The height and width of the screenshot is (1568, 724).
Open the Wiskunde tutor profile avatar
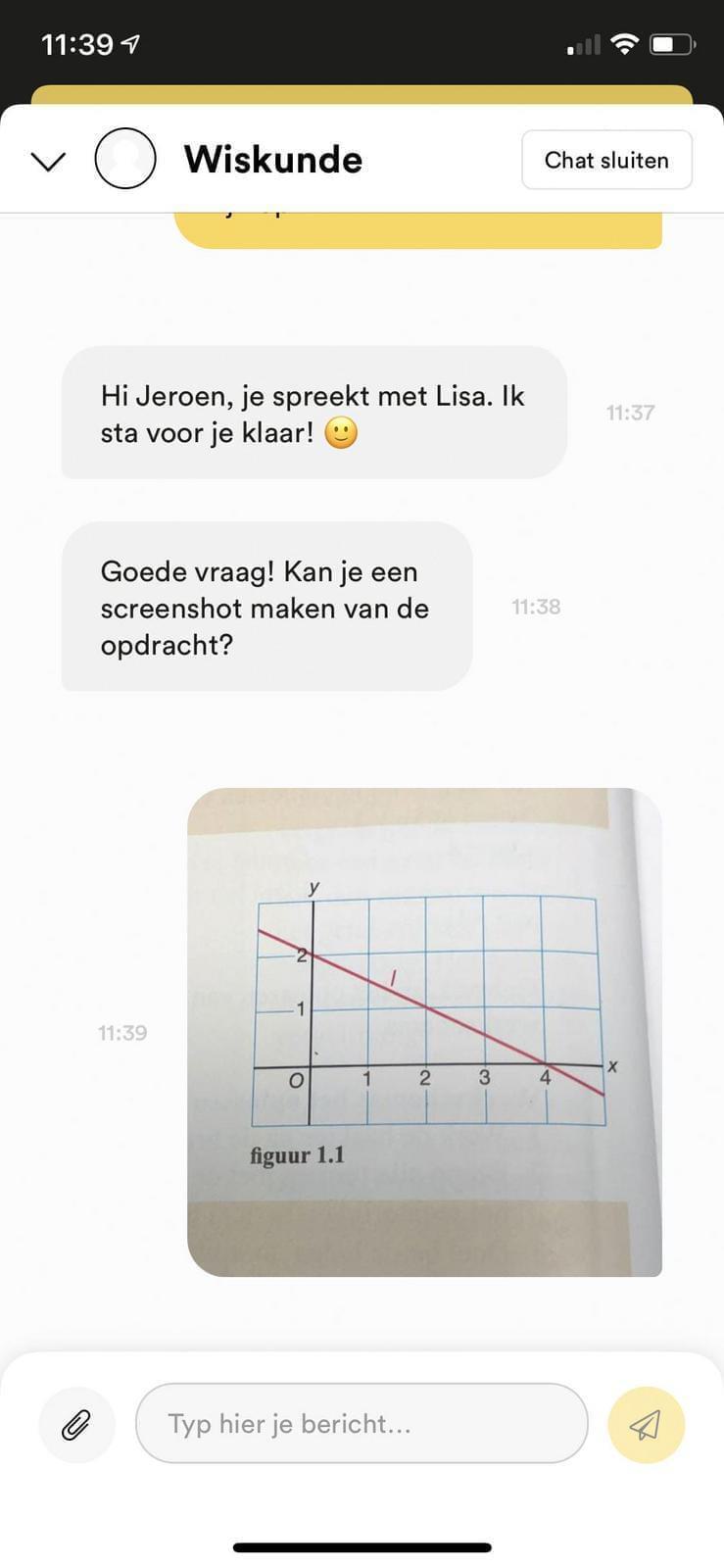point(125,159)
